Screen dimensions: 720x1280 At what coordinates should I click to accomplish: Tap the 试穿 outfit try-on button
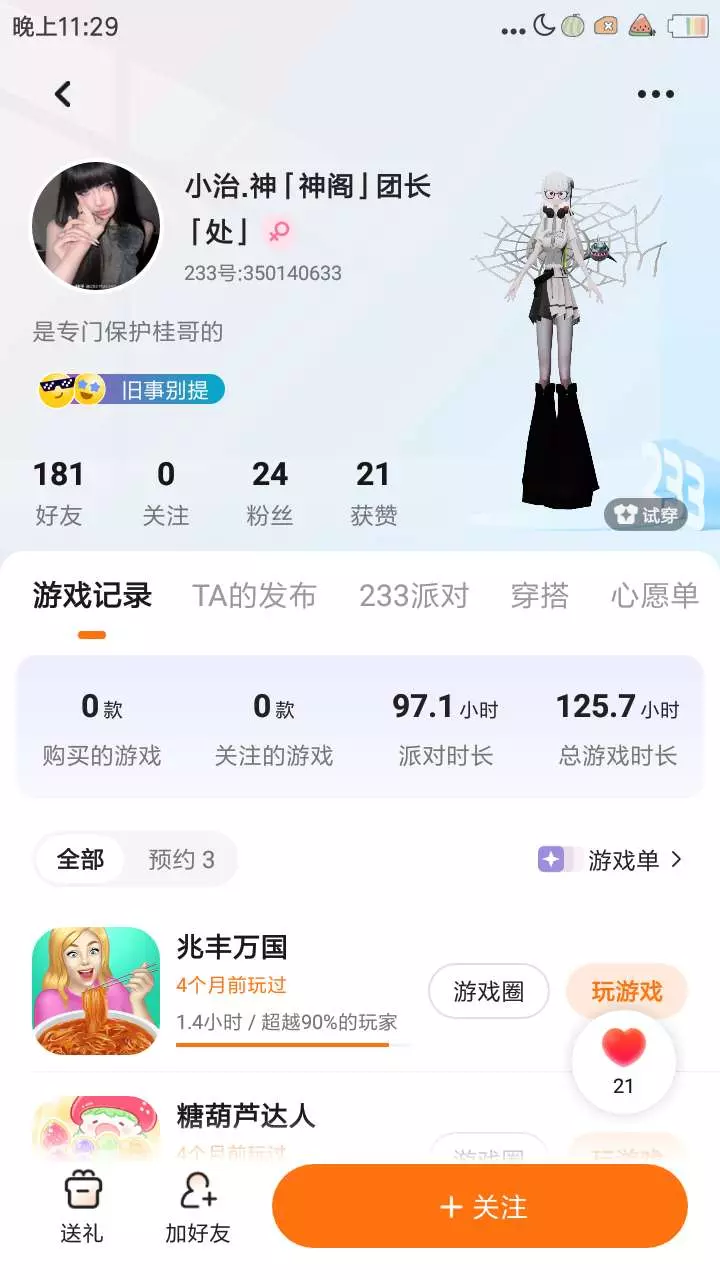point(646,515)
